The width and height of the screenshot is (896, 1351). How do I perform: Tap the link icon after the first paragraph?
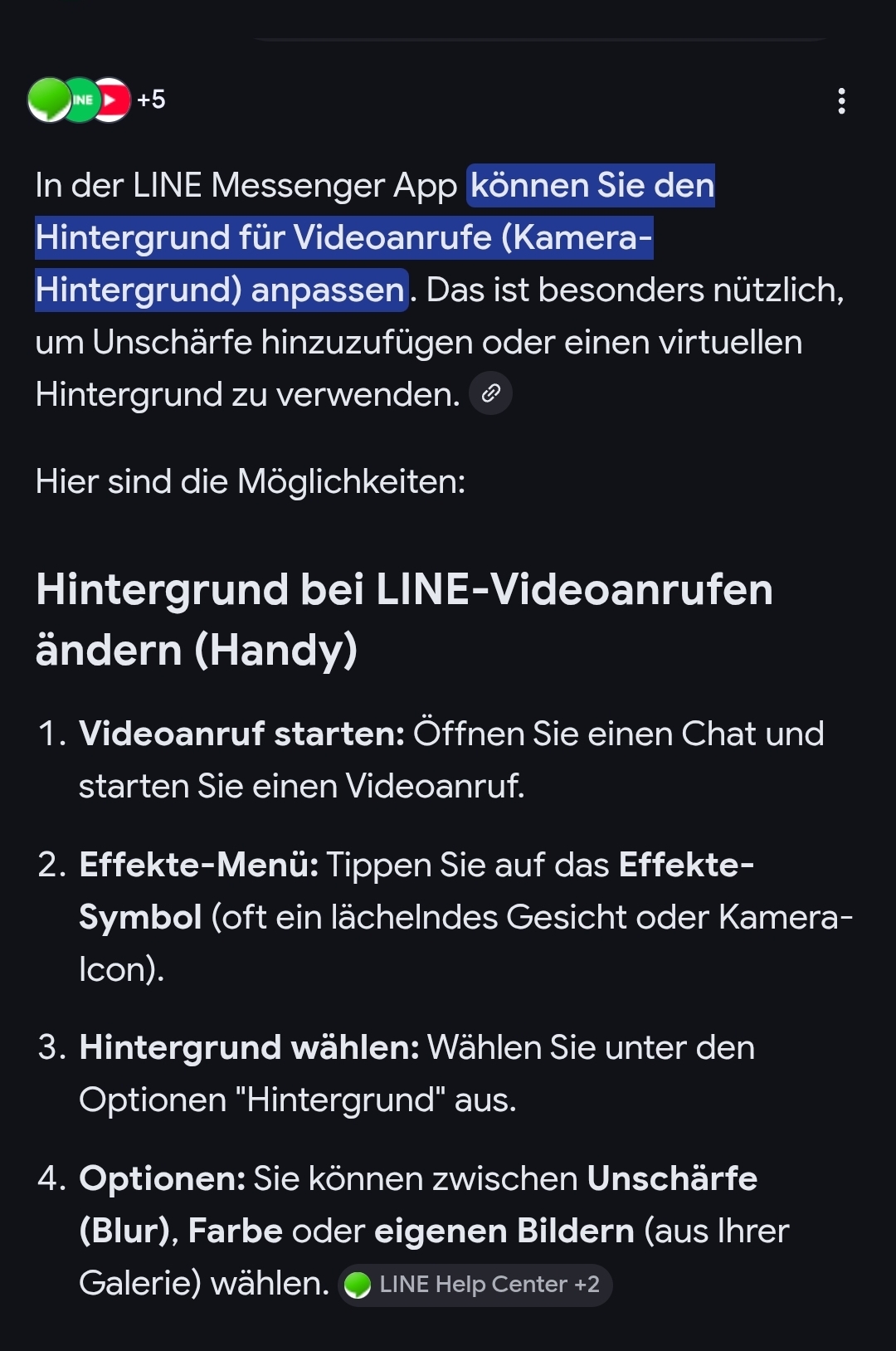tap(490, 393)
